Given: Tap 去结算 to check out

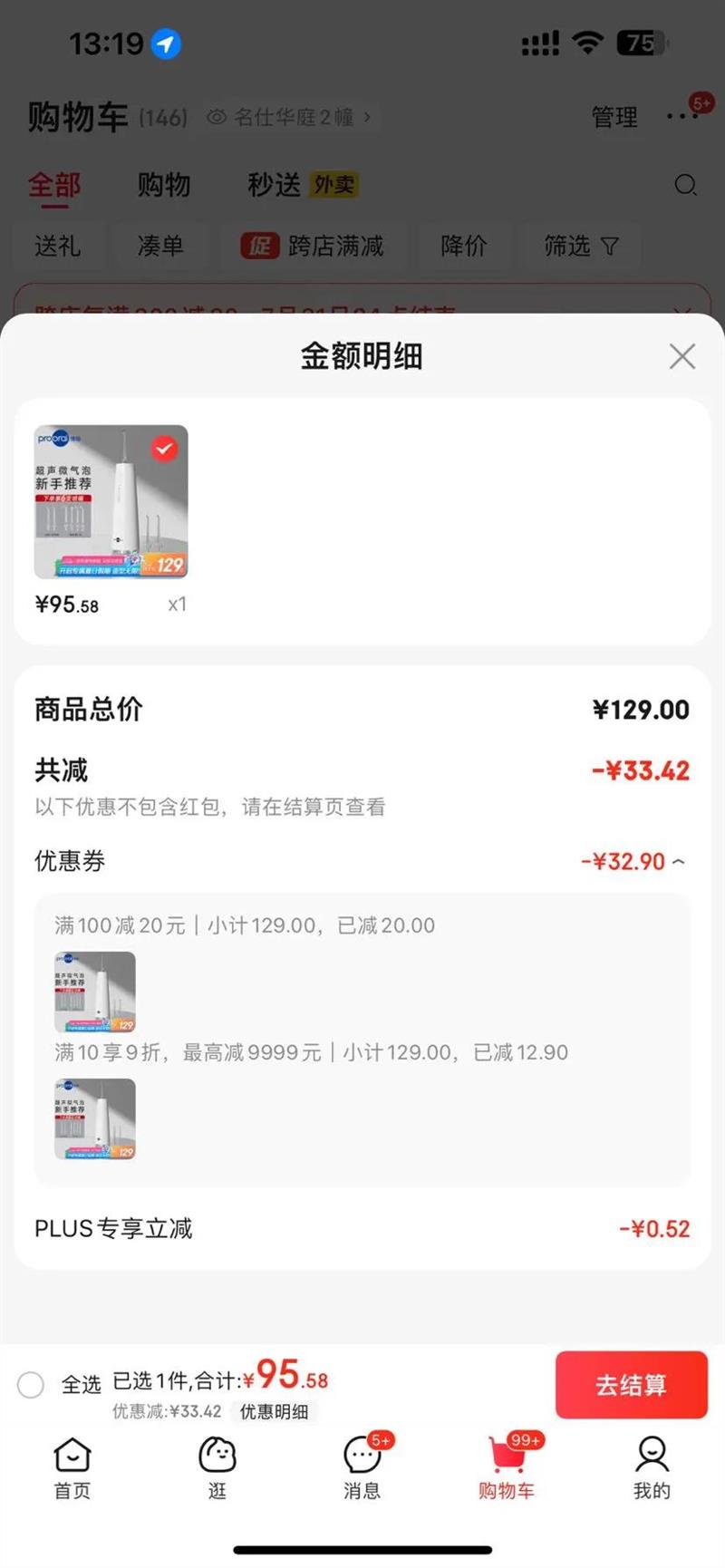Looking at the screenshot, I should click(631, 1384).
